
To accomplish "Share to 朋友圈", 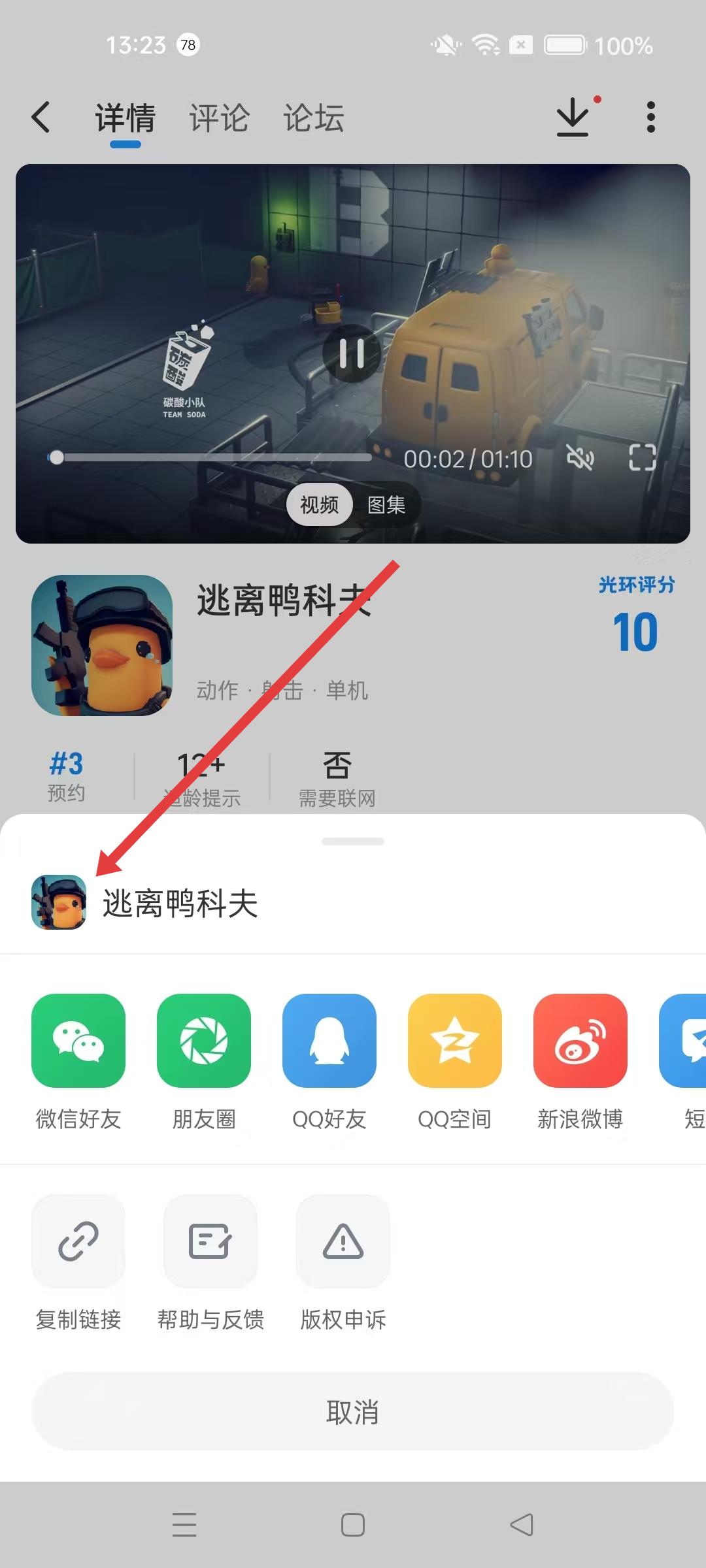I will click(204, 1041).
